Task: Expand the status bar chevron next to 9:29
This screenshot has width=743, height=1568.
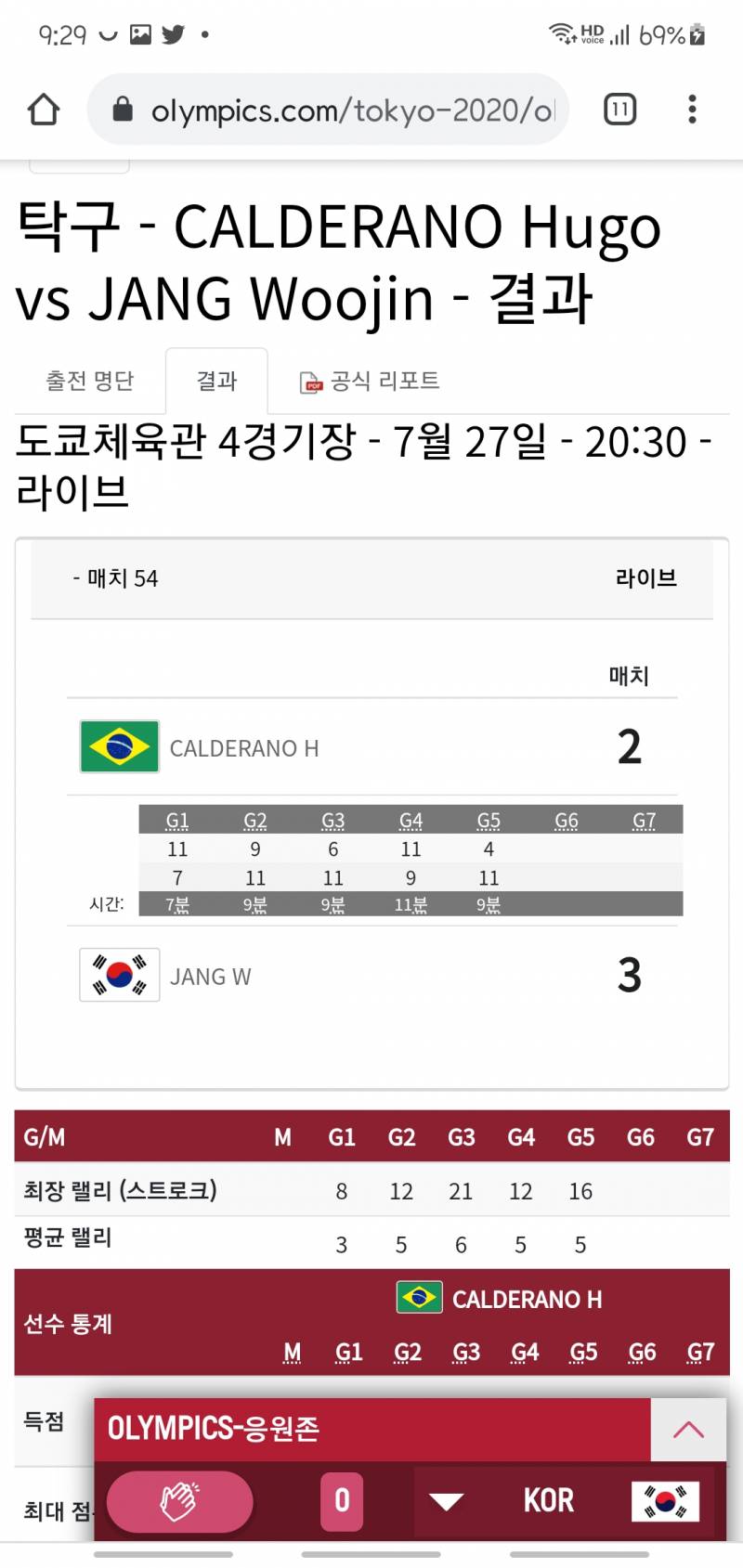Action: [x=106, y=34]
